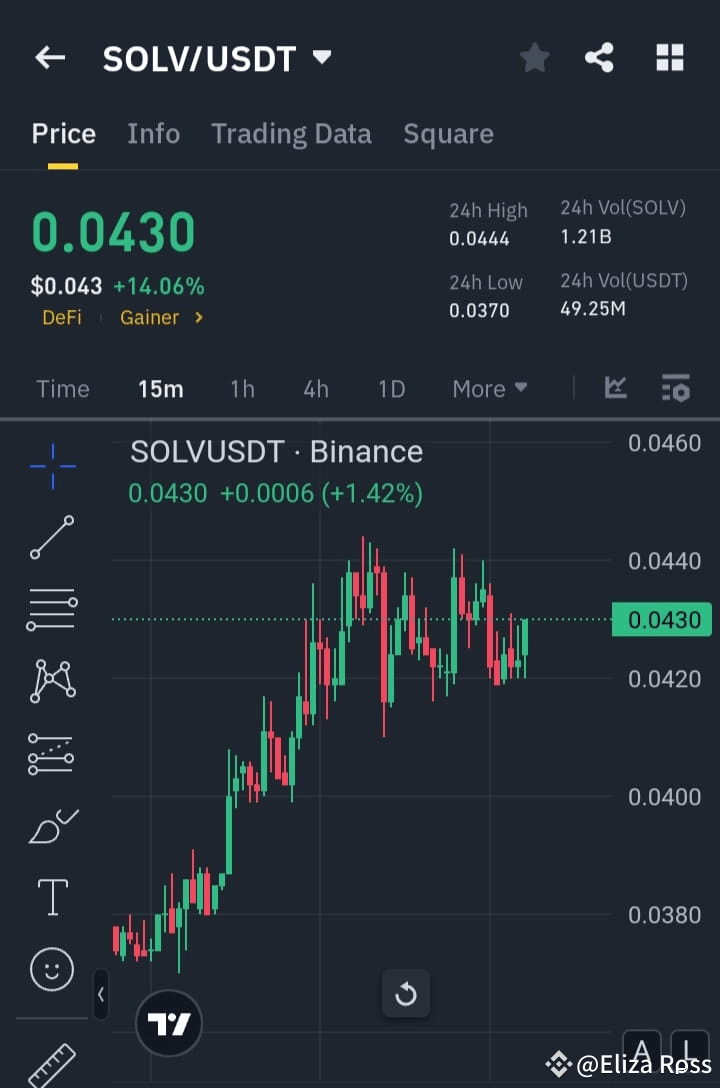Select the ruler measure tool
Image resolution: width=720 pixels, height=1088 pixels.
(53, 1063)
